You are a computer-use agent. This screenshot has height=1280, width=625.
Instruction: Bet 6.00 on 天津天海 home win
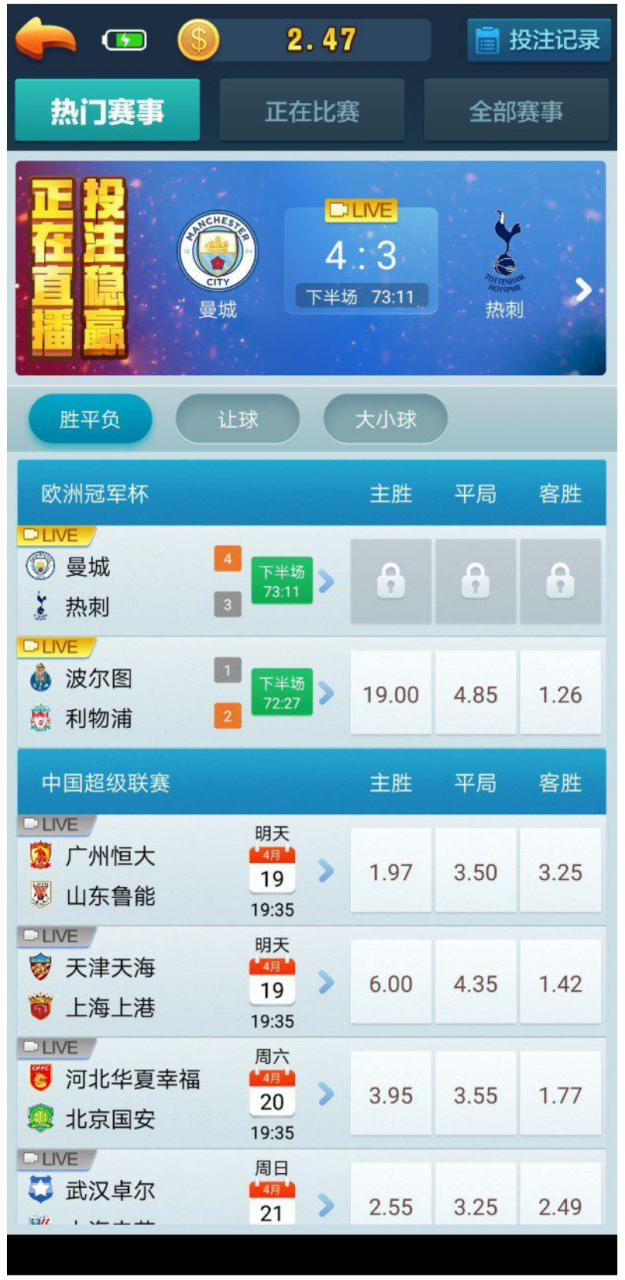point(390,984)
